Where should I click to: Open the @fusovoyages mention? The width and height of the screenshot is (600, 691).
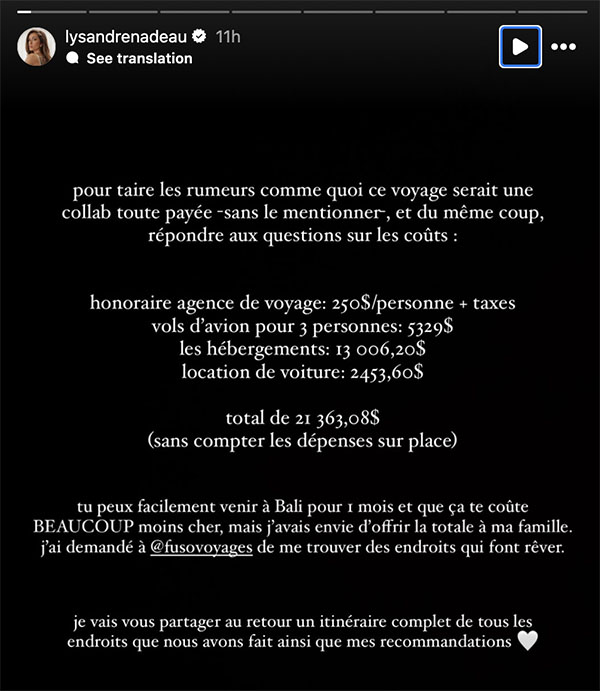tap(201, 547)
